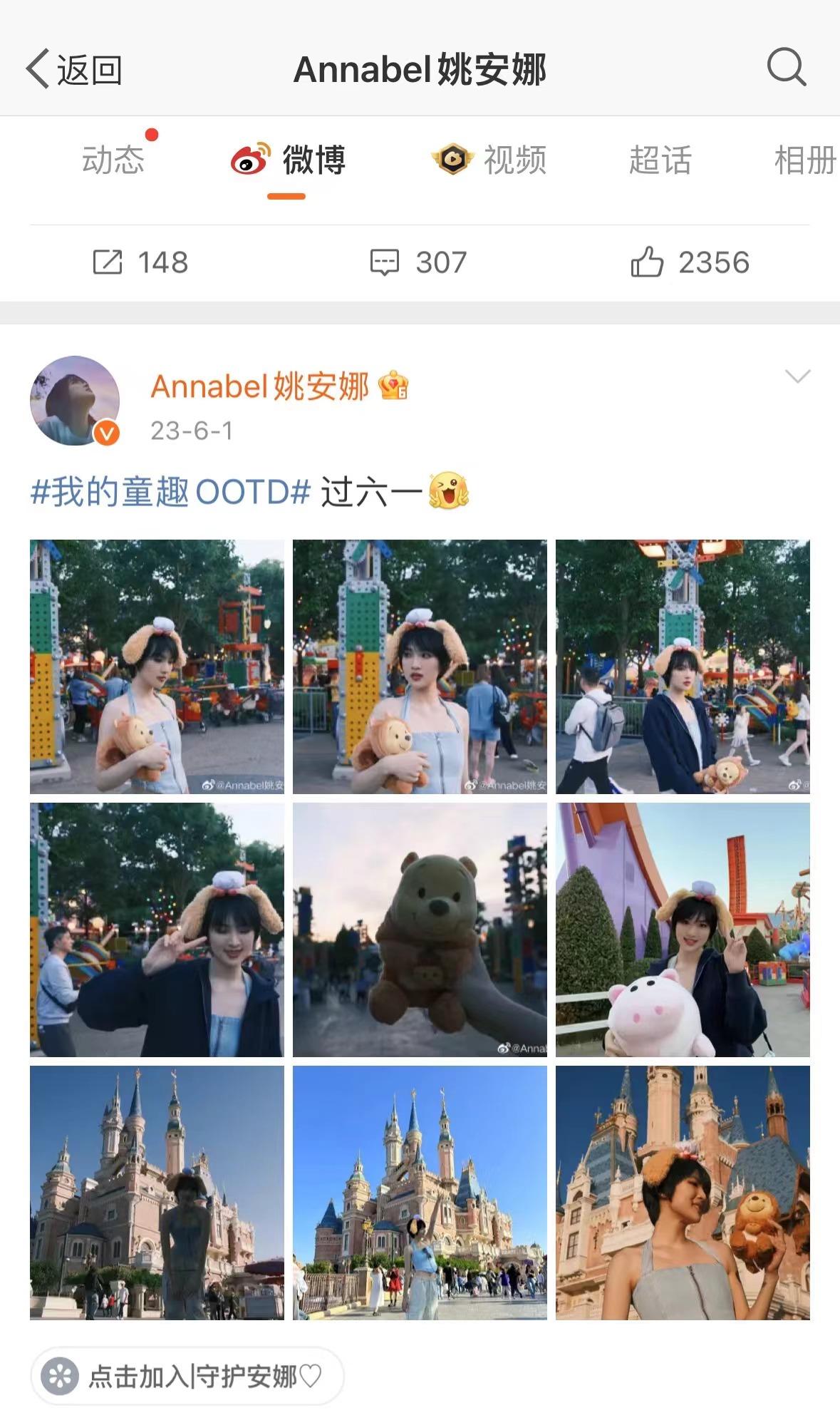
Task: View the peace-sign photo in navy jacket
Action: point(157,930)
